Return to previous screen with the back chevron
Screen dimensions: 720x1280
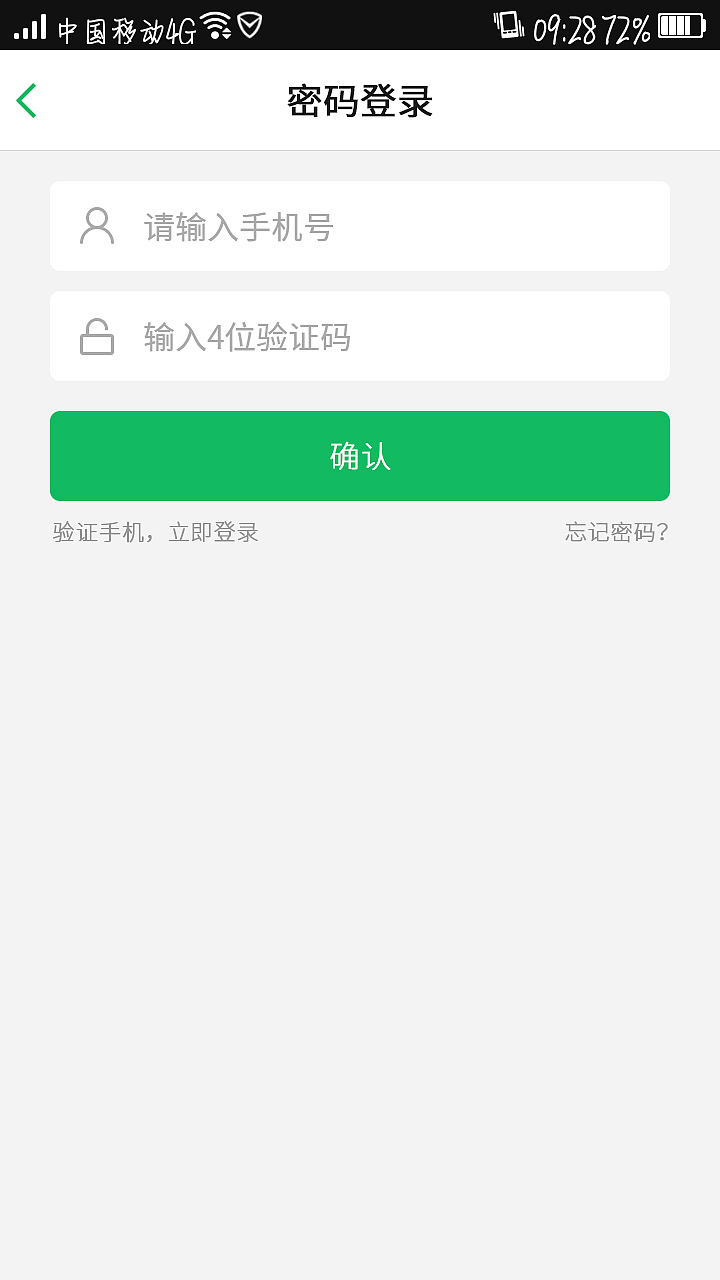26,100
